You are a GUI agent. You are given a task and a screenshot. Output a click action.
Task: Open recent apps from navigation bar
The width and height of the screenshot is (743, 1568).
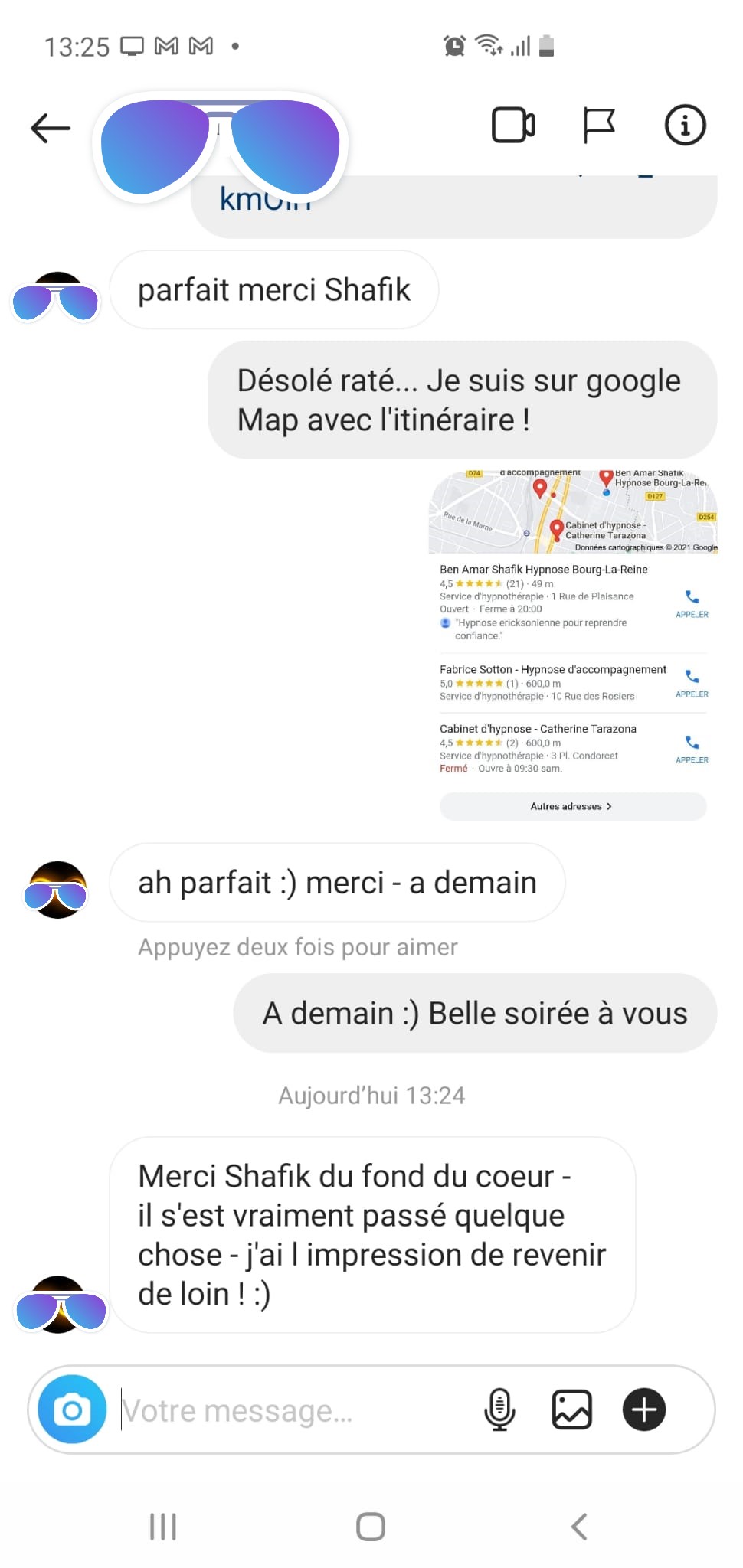coord(162,1525)
